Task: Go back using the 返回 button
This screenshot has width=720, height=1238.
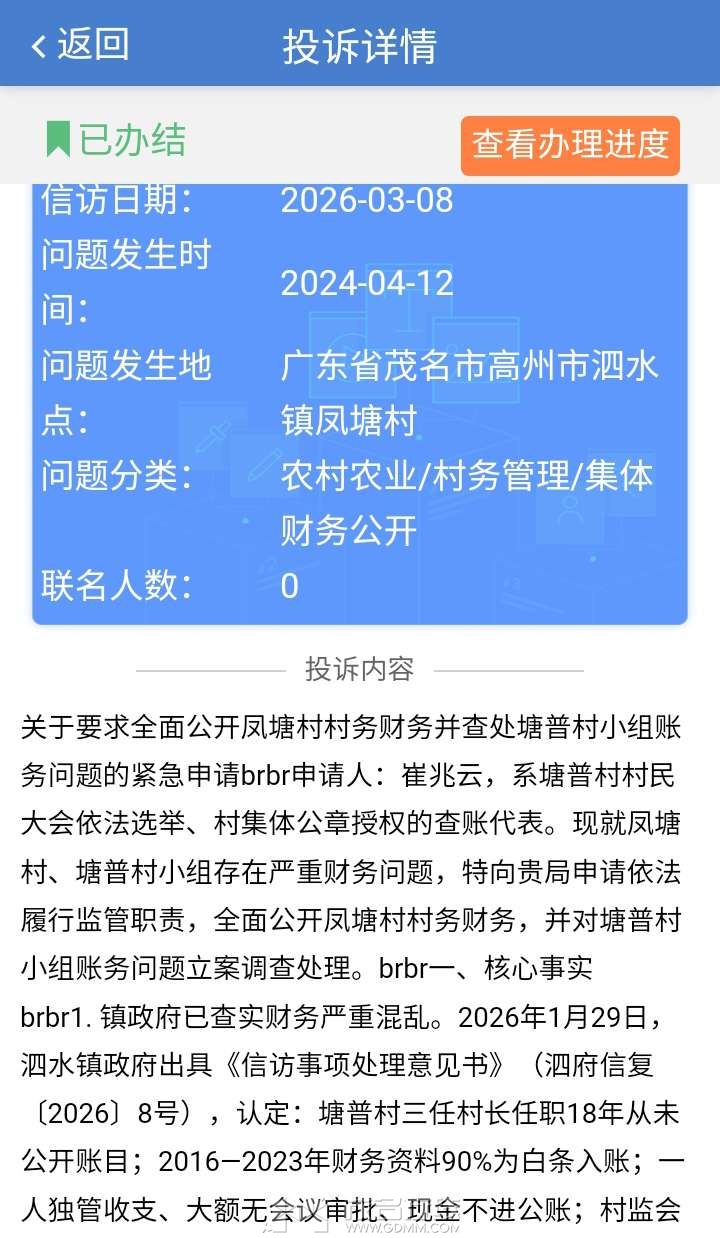Action: coord(80,45)
